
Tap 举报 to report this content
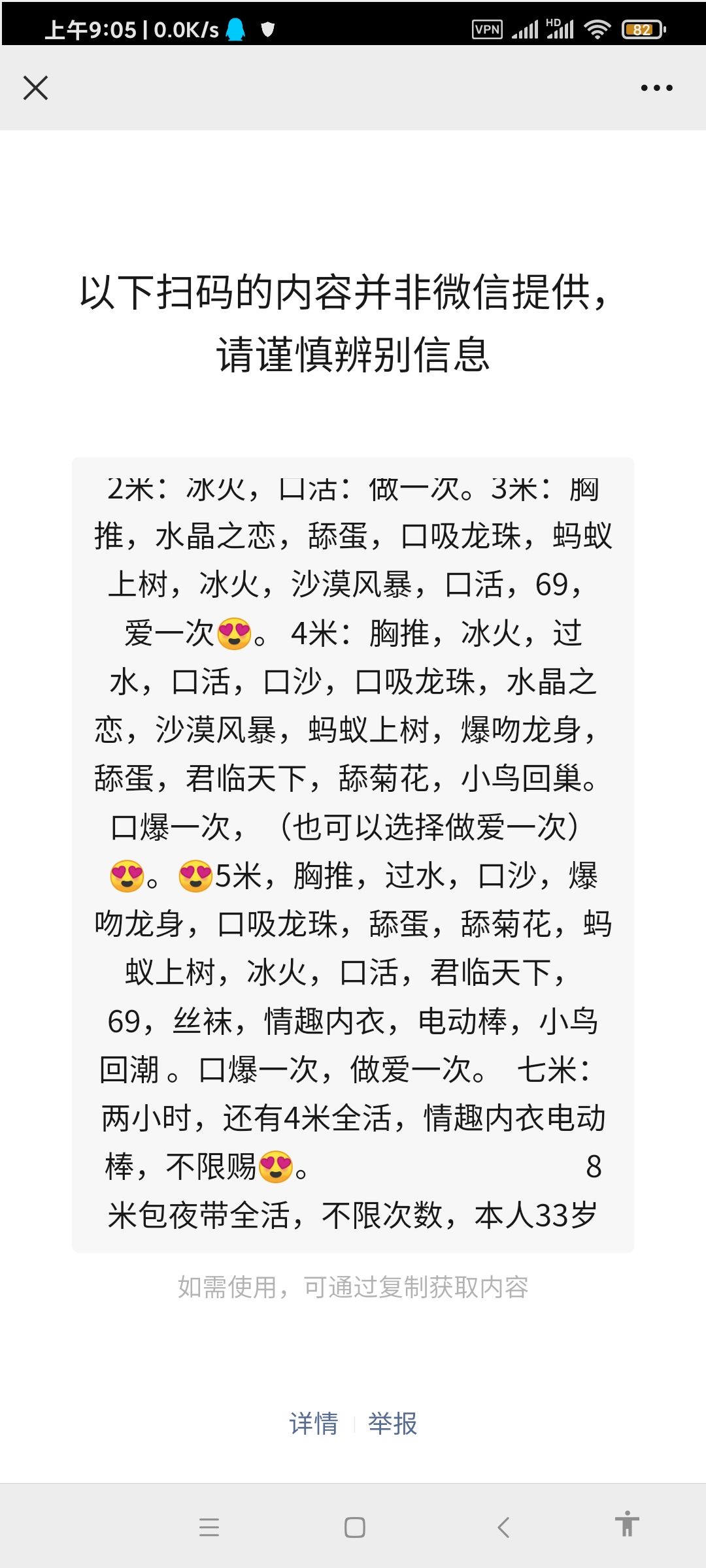coord(392,1423)
